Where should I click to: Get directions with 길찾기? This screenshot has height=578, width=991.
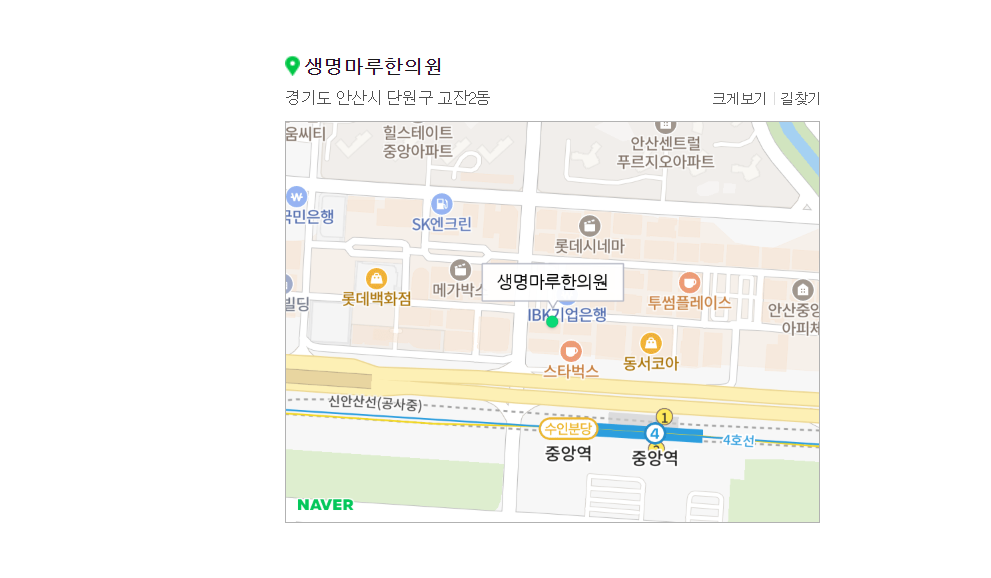point(800,98)
